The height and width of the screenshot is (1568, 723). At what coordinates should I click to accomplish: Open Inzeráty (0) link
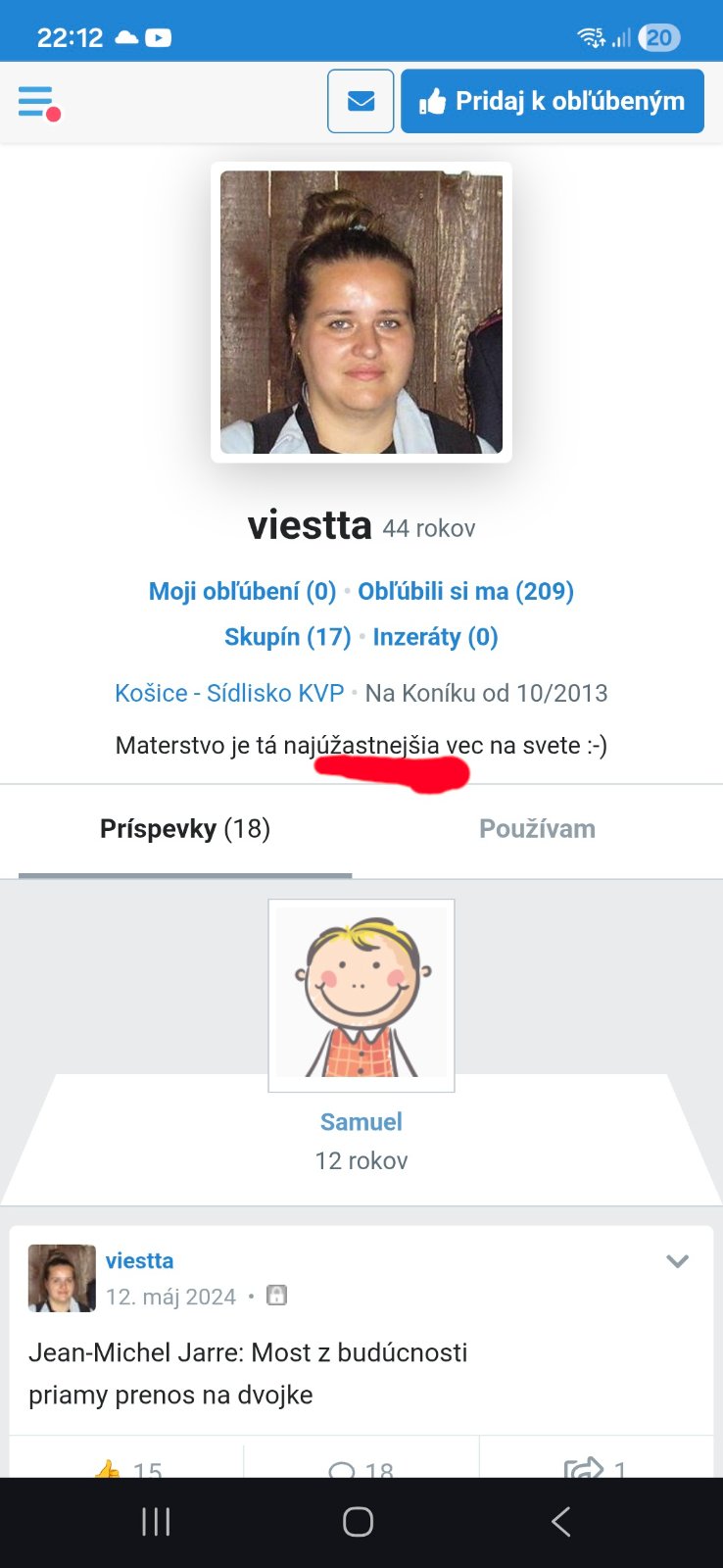pos(435,637)
